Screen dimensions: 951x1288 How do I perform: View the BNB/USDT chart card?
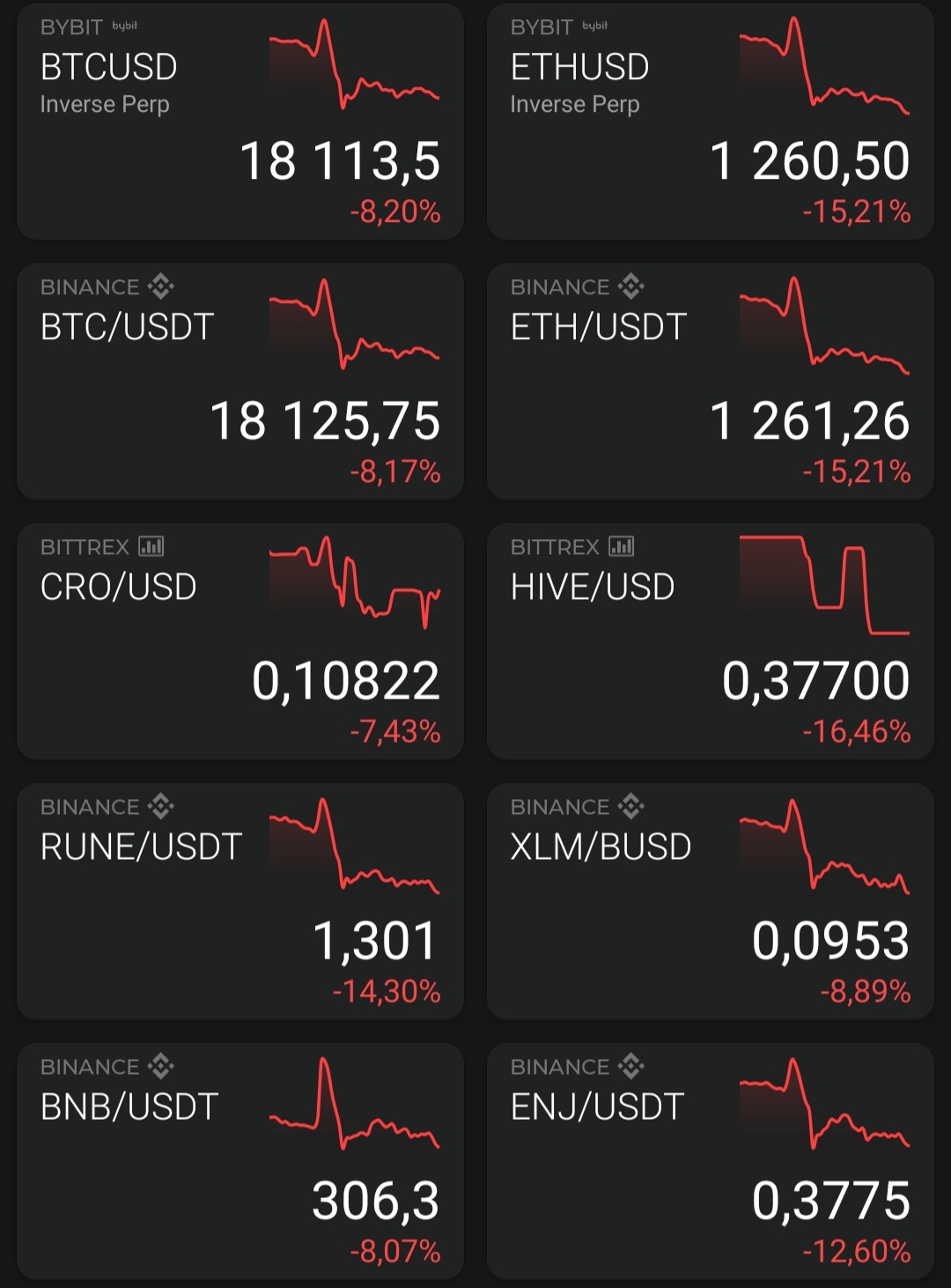click(x=240, y=1161)
